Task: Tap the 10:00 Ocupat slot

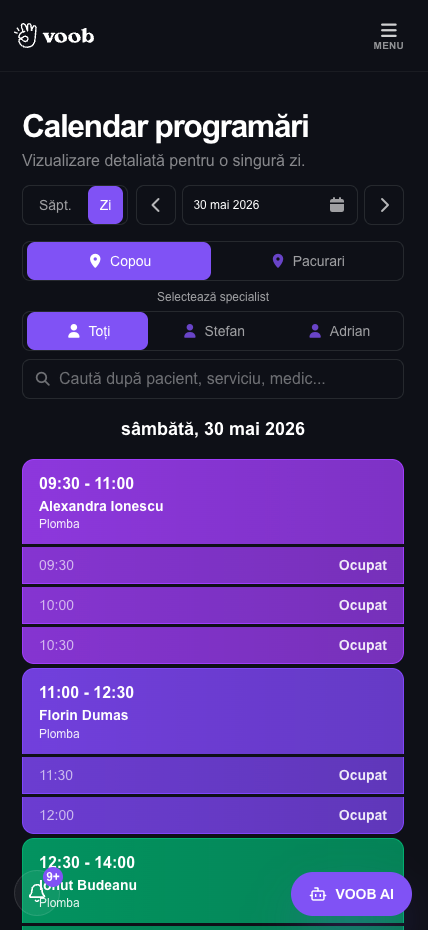Action: [213, 606]
